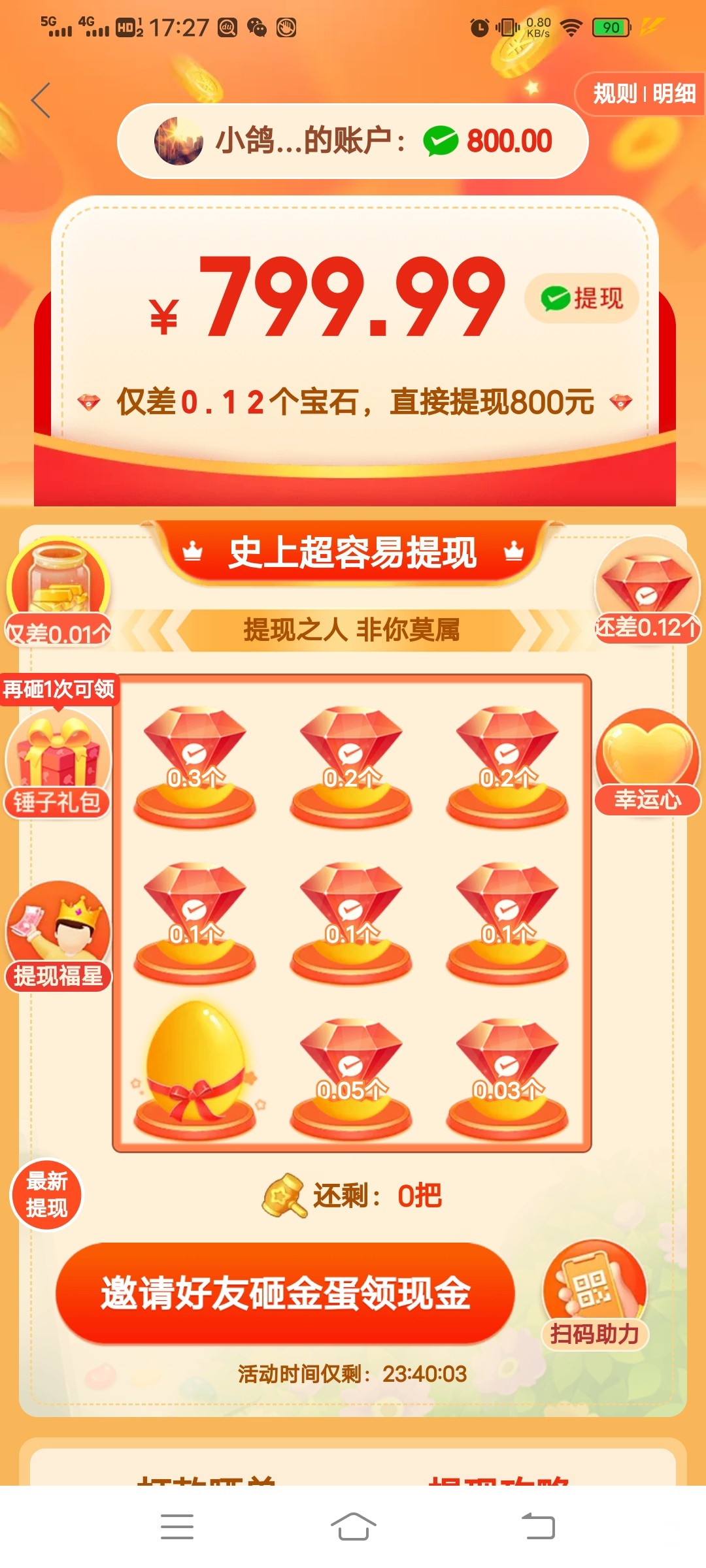The width and height of the screenshot is (706, 1568).
Task: Open the 规则 rules link
Action: [x=614, y=94]
